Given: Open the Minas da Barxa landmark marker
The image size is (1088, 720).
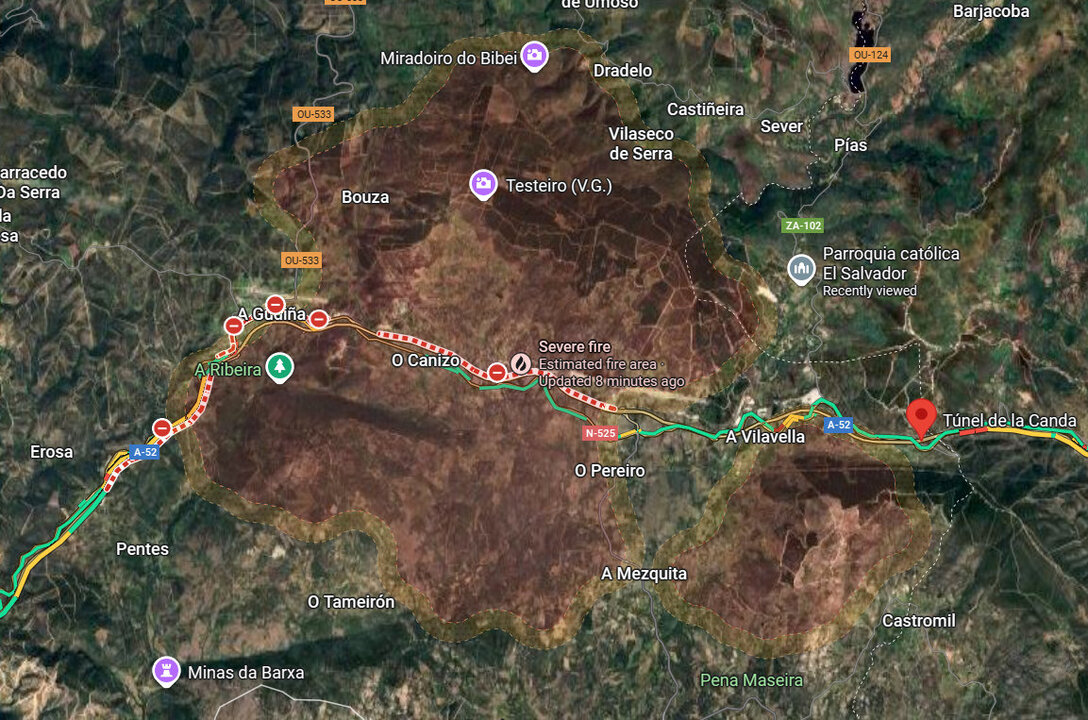Looking at the screenshot, I should click(x=166, y=670).
